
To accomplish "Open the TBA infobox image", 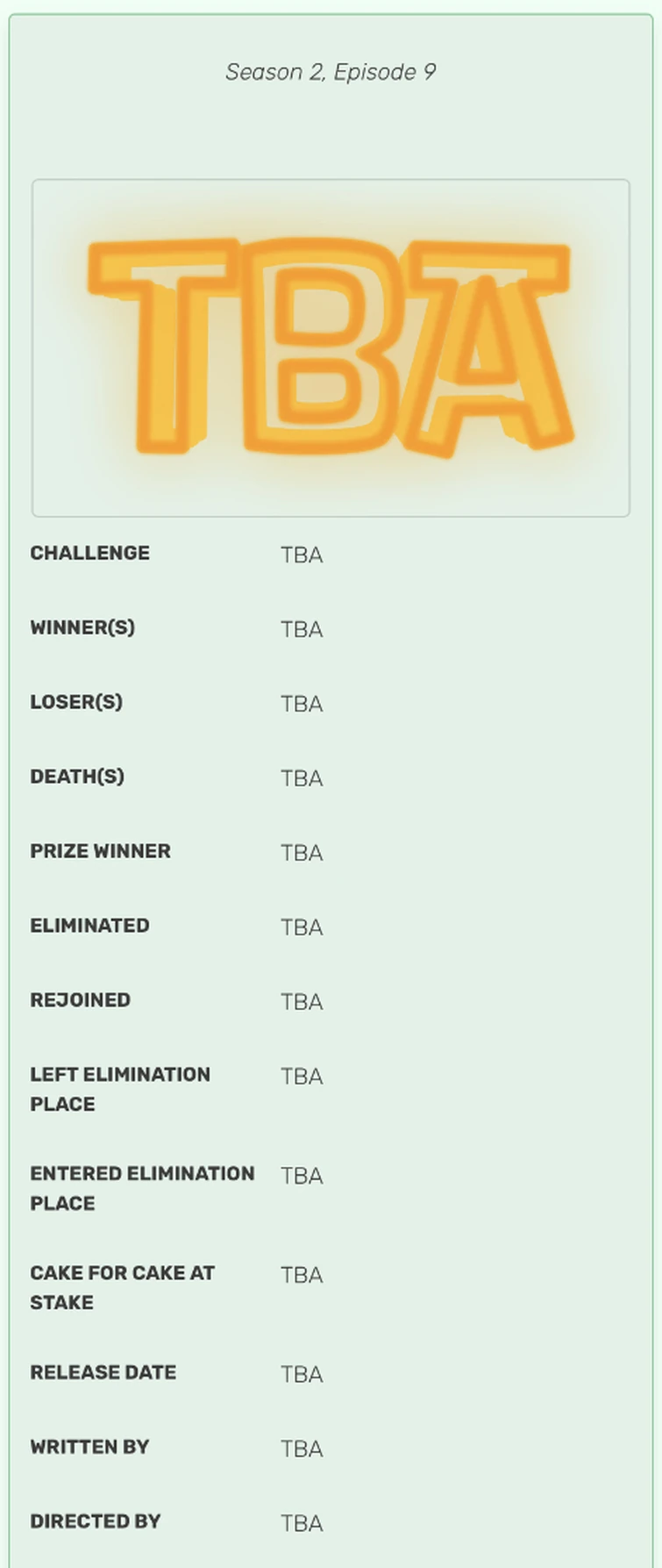I will (x=331, y=347).
